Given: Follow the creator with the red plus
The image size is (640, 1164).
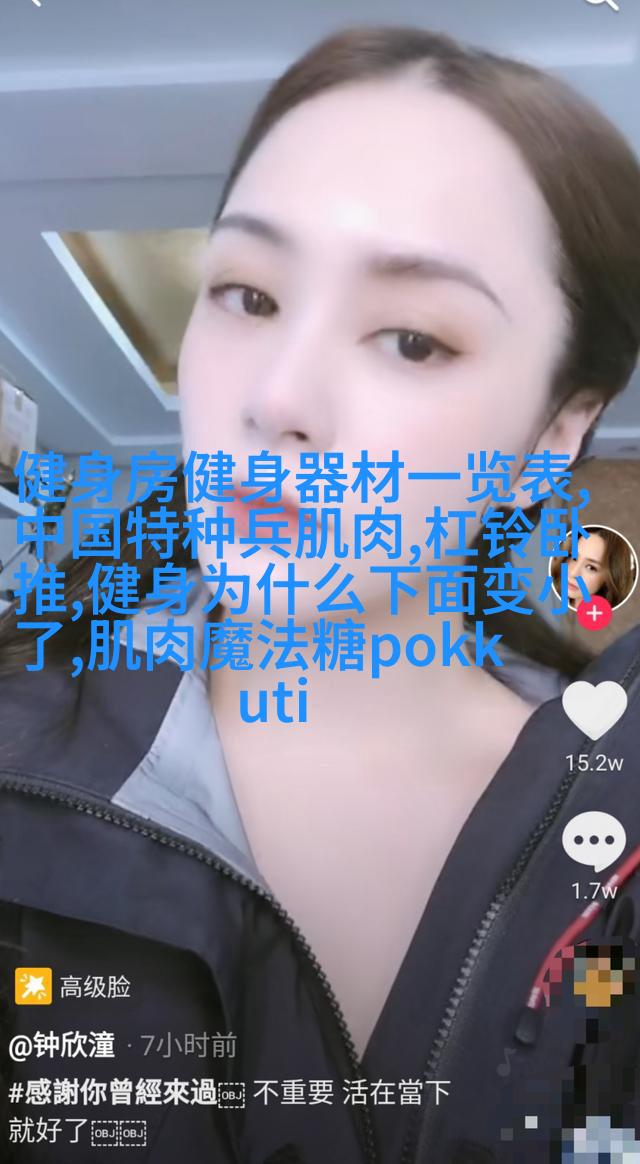Looking at the screenshot, I should (595, 612).
